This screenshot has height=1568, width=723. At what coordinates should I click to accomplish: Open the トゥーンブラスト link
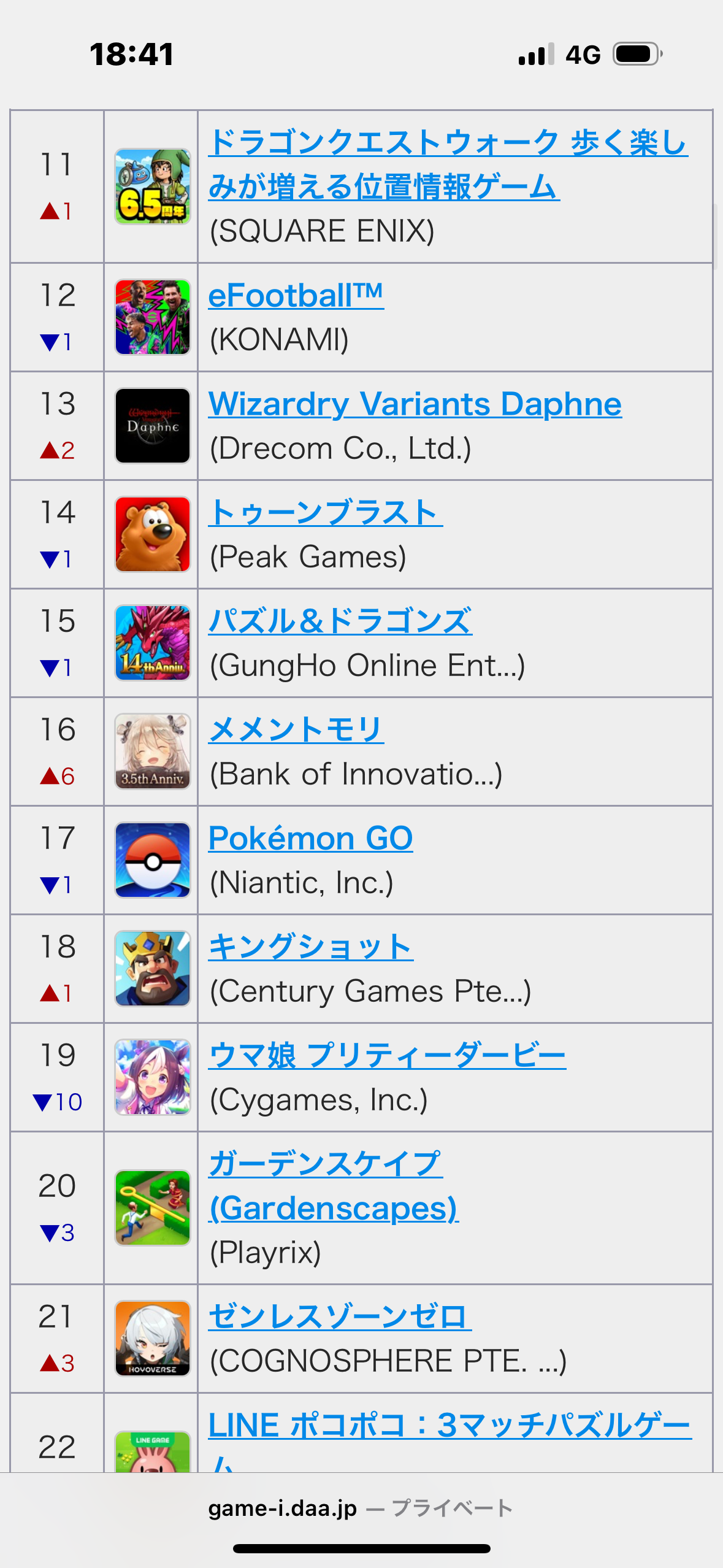325,512
